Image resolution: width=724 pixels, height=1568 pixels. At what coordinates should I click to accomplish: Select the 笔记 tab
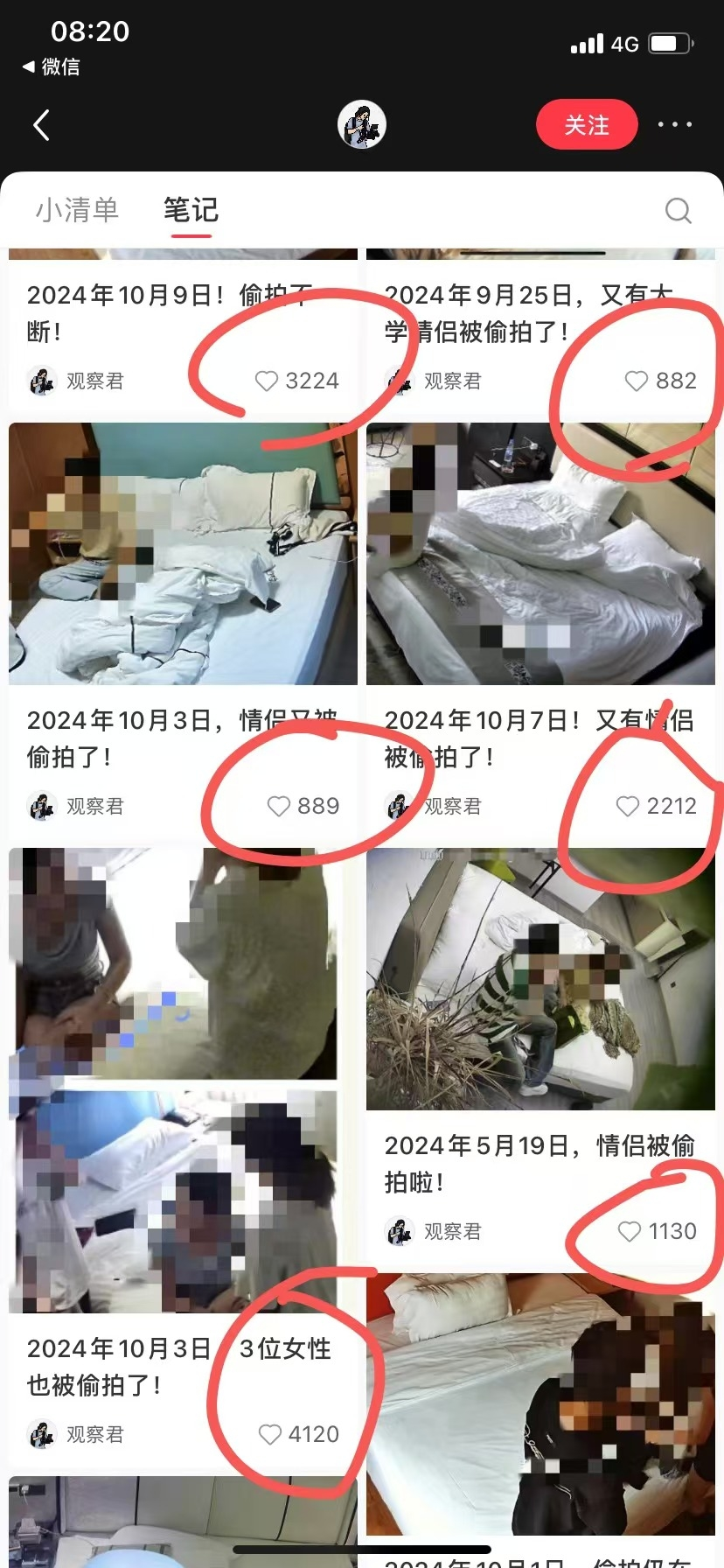click(191, 210)
